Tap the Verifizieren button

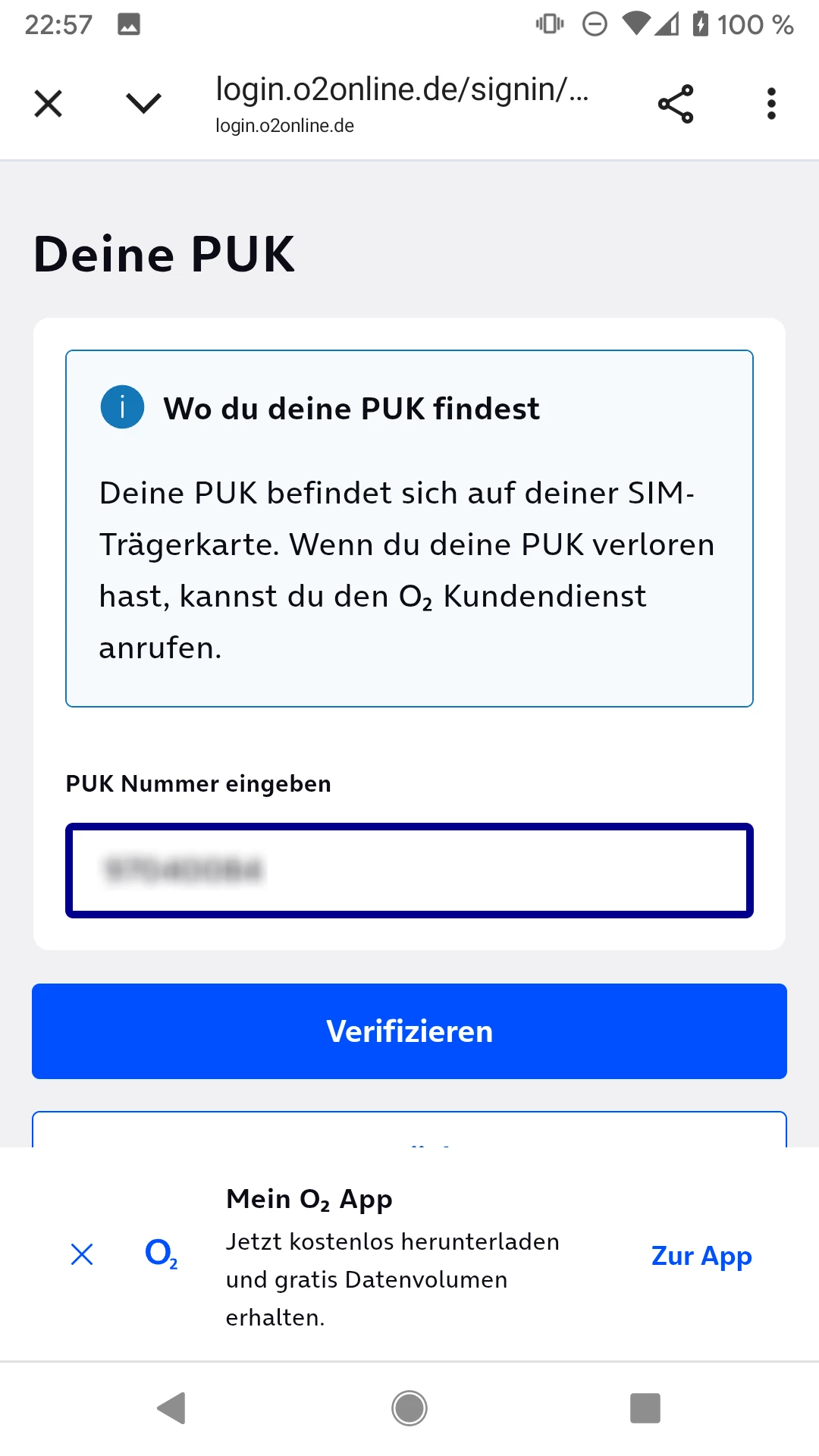coord(409,1031)
